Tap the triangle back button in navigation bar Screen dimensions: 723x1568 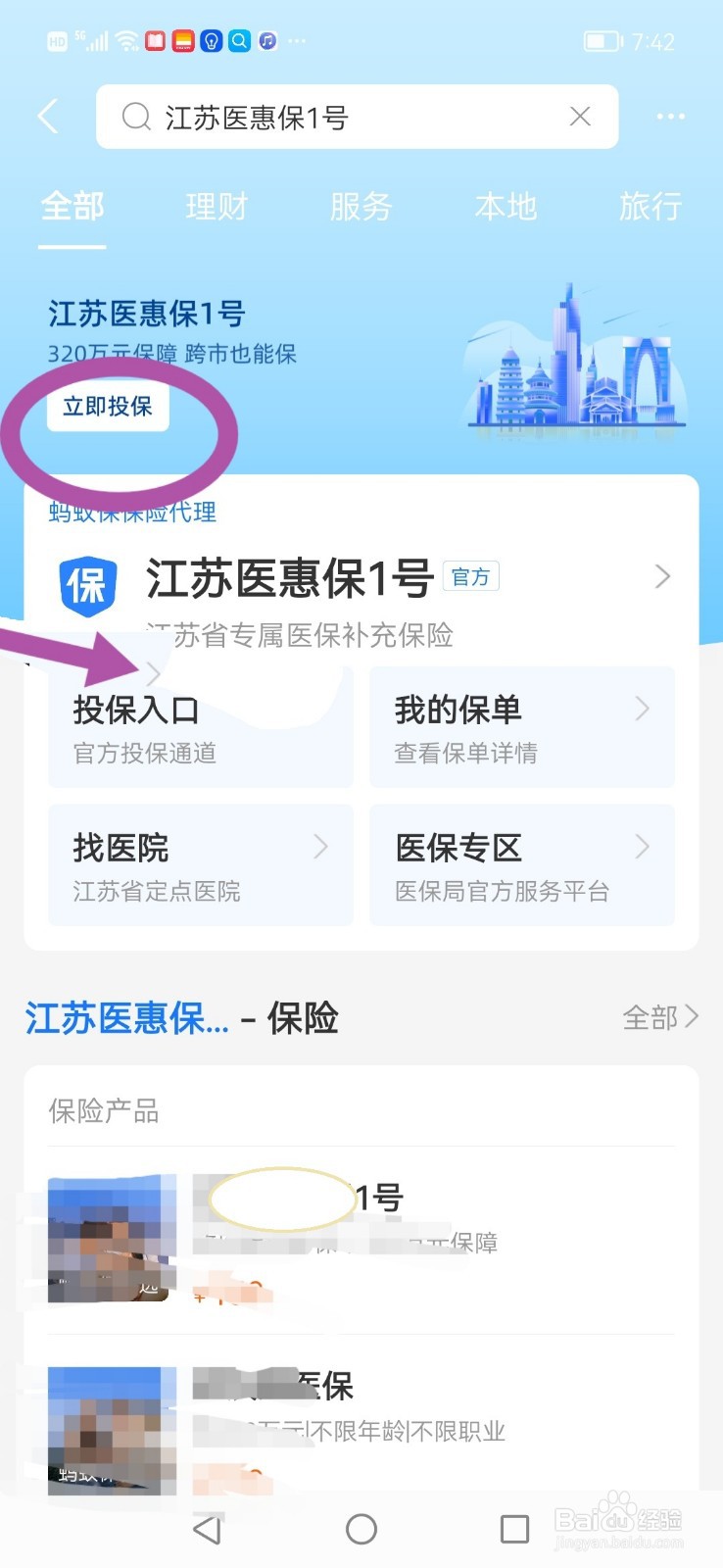click(207, 1529)
